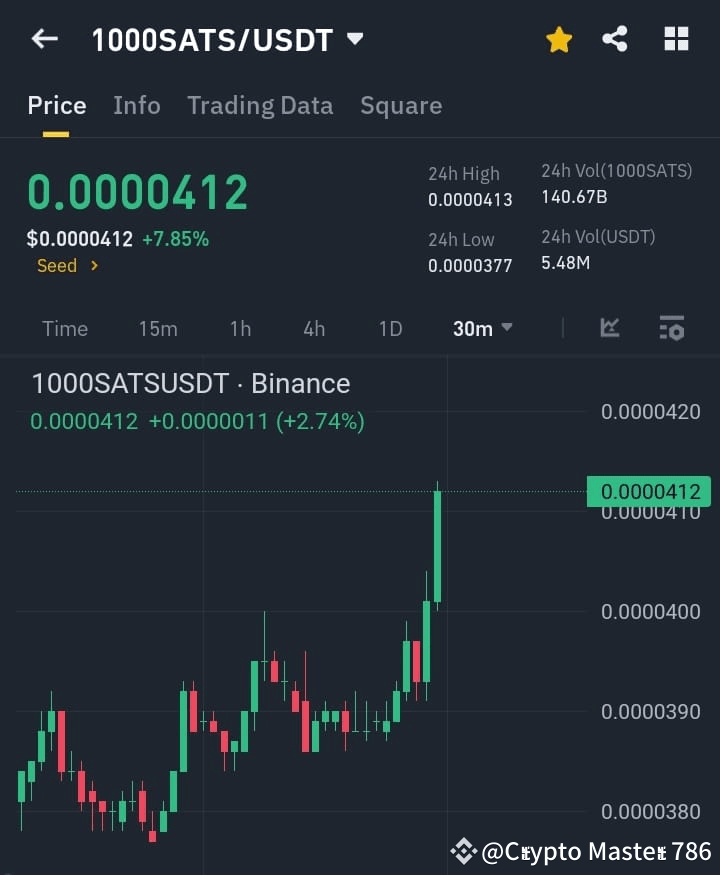
Task: Open the share icon in top bar
Action: (x=616, y=39)
